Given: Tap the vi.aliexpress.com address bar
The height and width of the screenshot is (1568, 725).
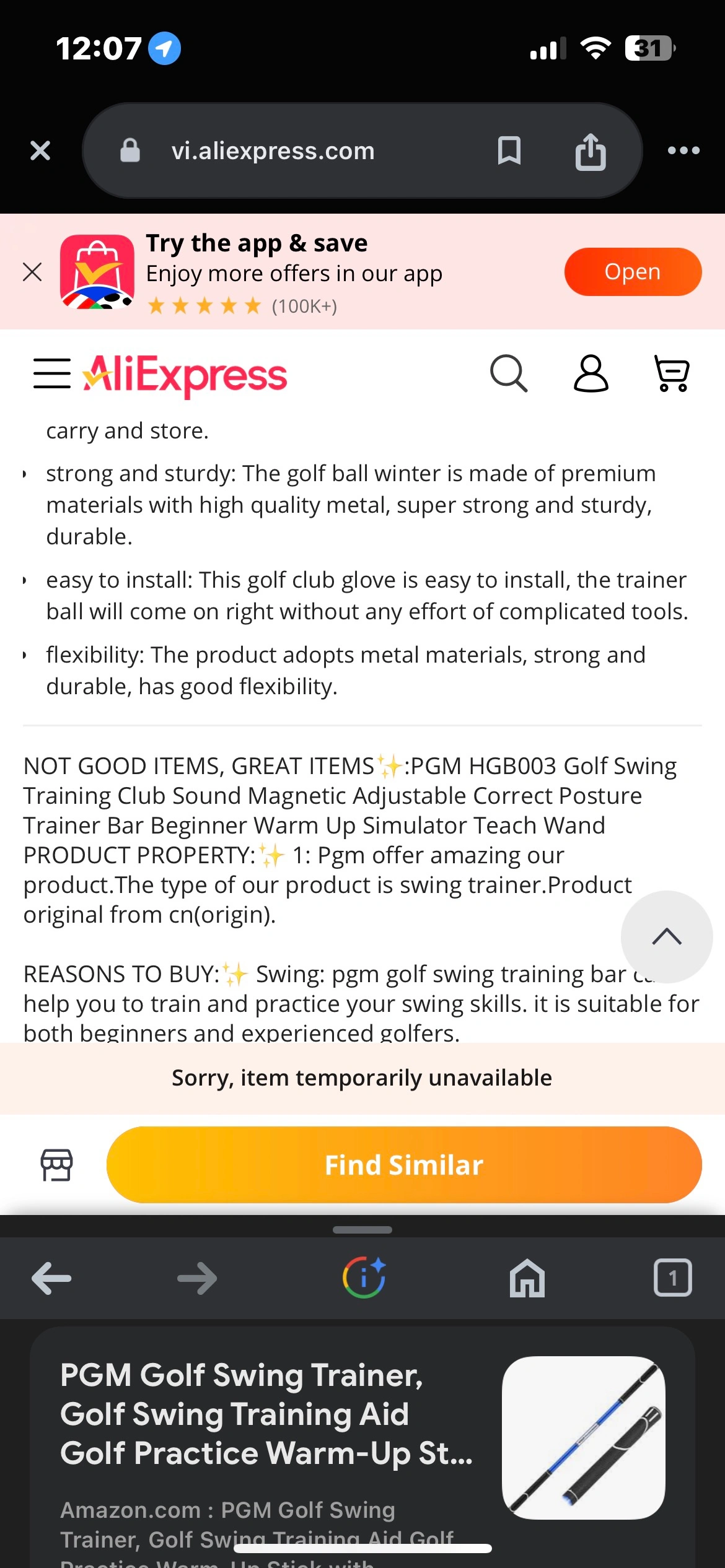Looking at the screenshot, I should (x=273, y=151).
